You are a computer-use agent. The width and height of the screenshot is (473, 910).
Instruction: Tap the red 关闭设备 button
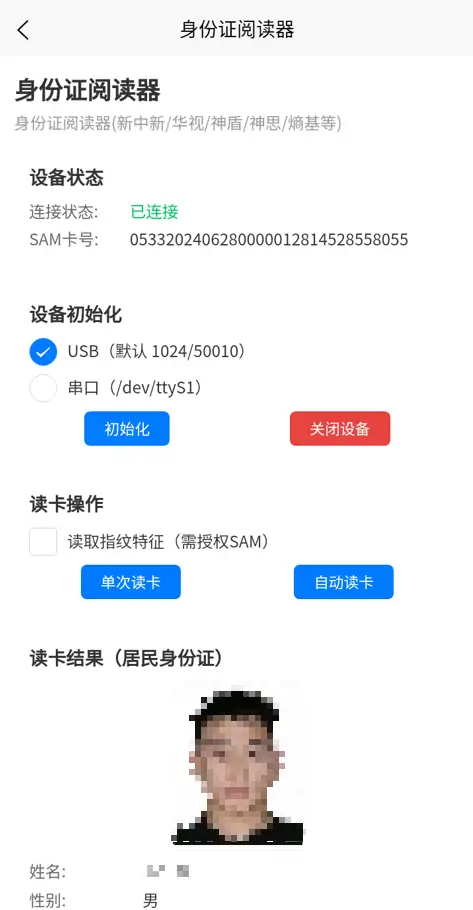tap(340, 429)
